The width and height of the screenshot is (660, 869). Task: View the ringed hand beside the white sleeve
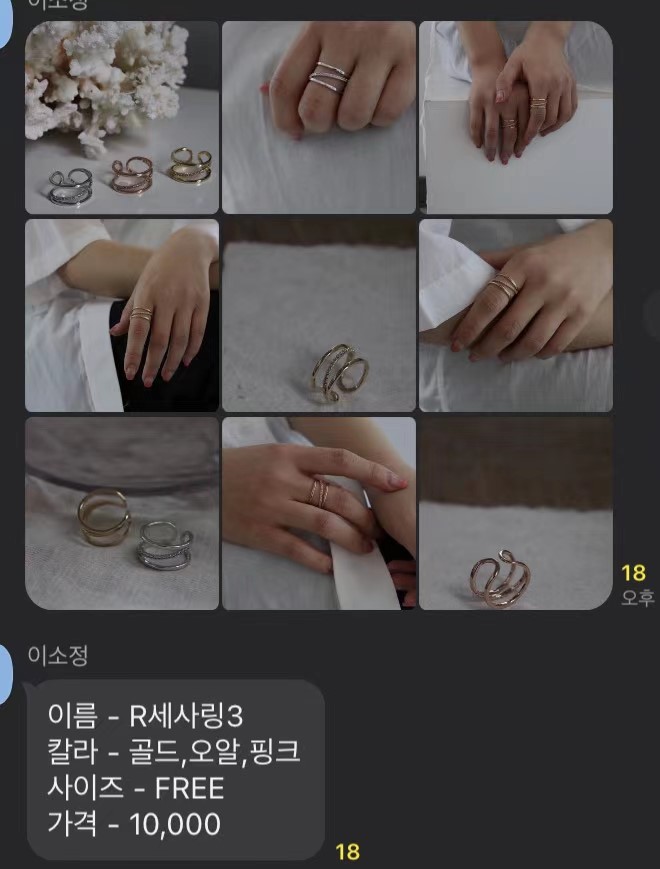515,315
